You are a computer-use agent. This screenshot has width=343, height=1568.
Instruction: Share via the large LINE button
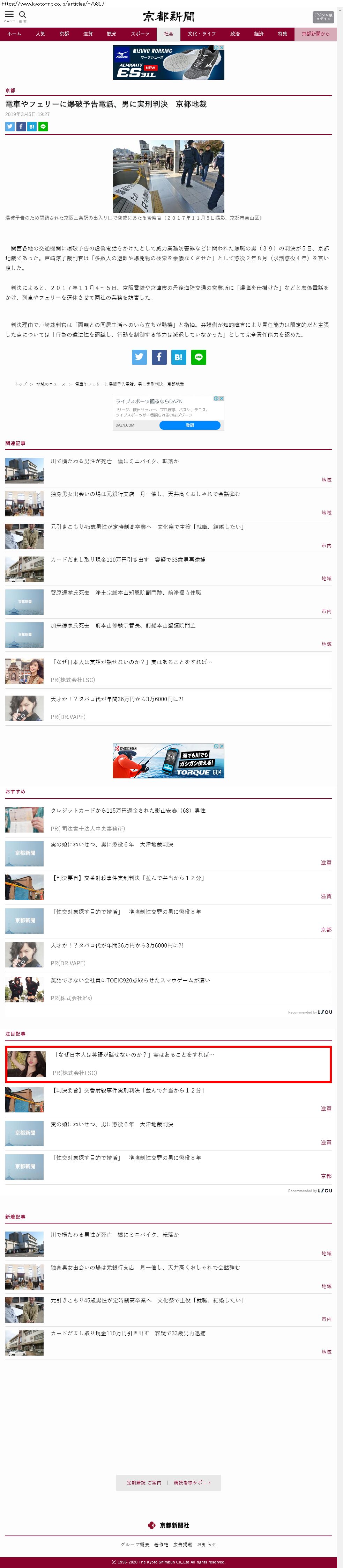click(198, 357)
